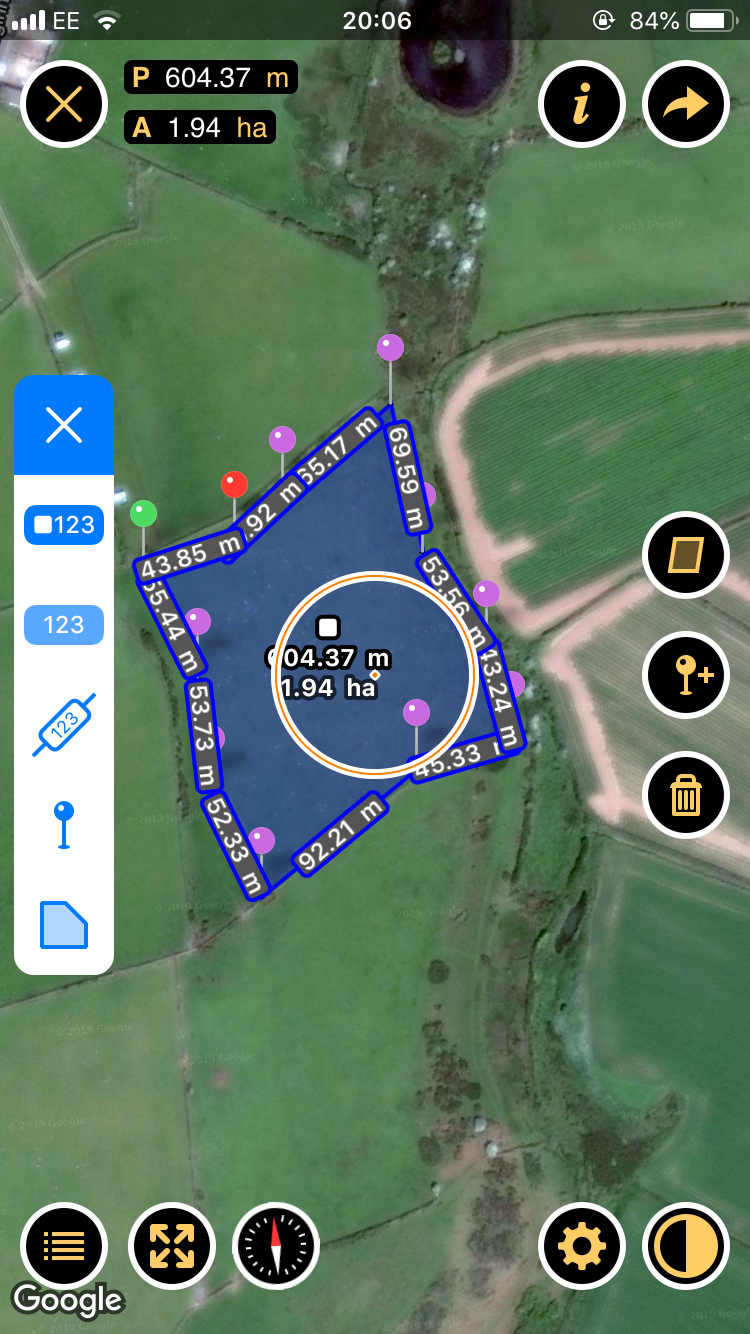
Task: Toggle boxed edge labels in the sidebar
Action: 63,524
